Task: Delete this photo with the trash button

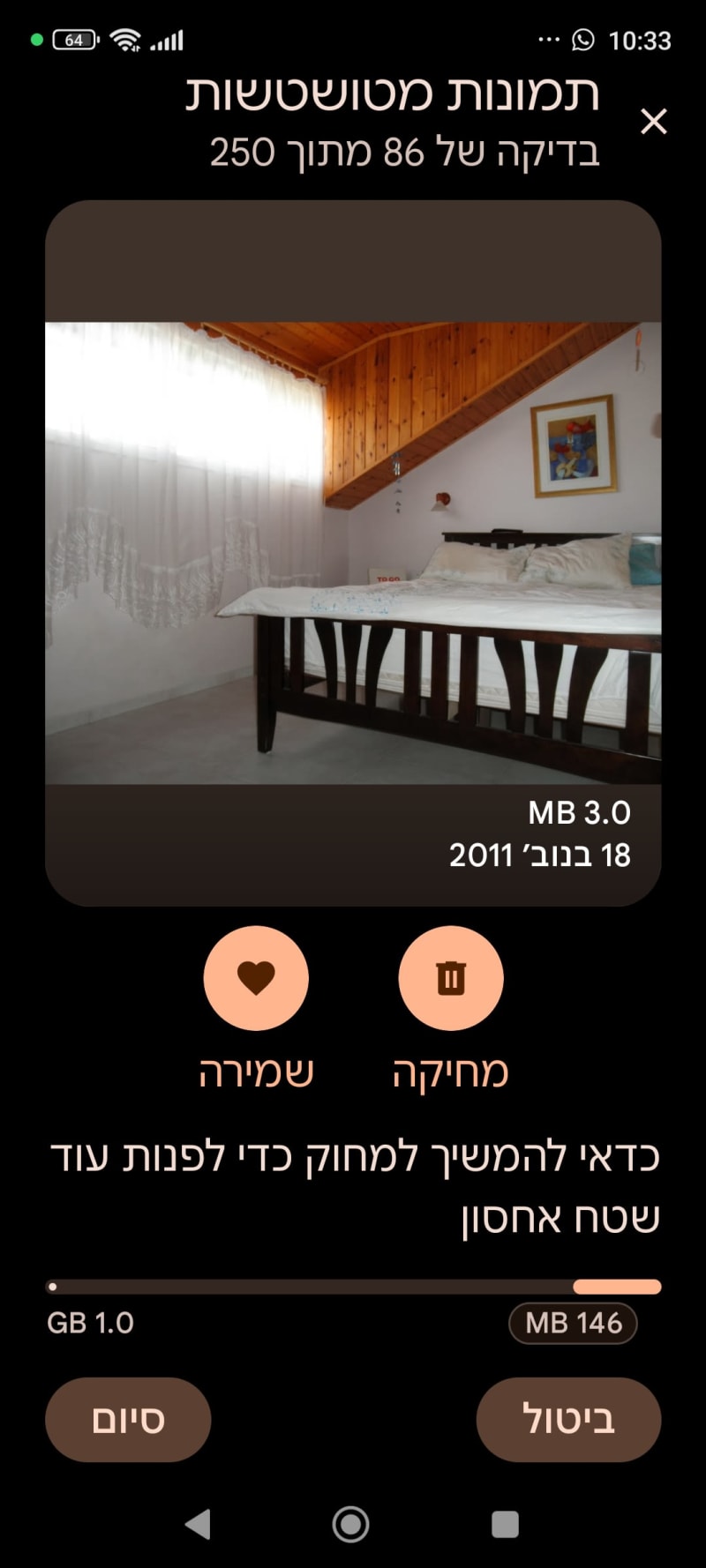Action: click(x=450, y=978)
